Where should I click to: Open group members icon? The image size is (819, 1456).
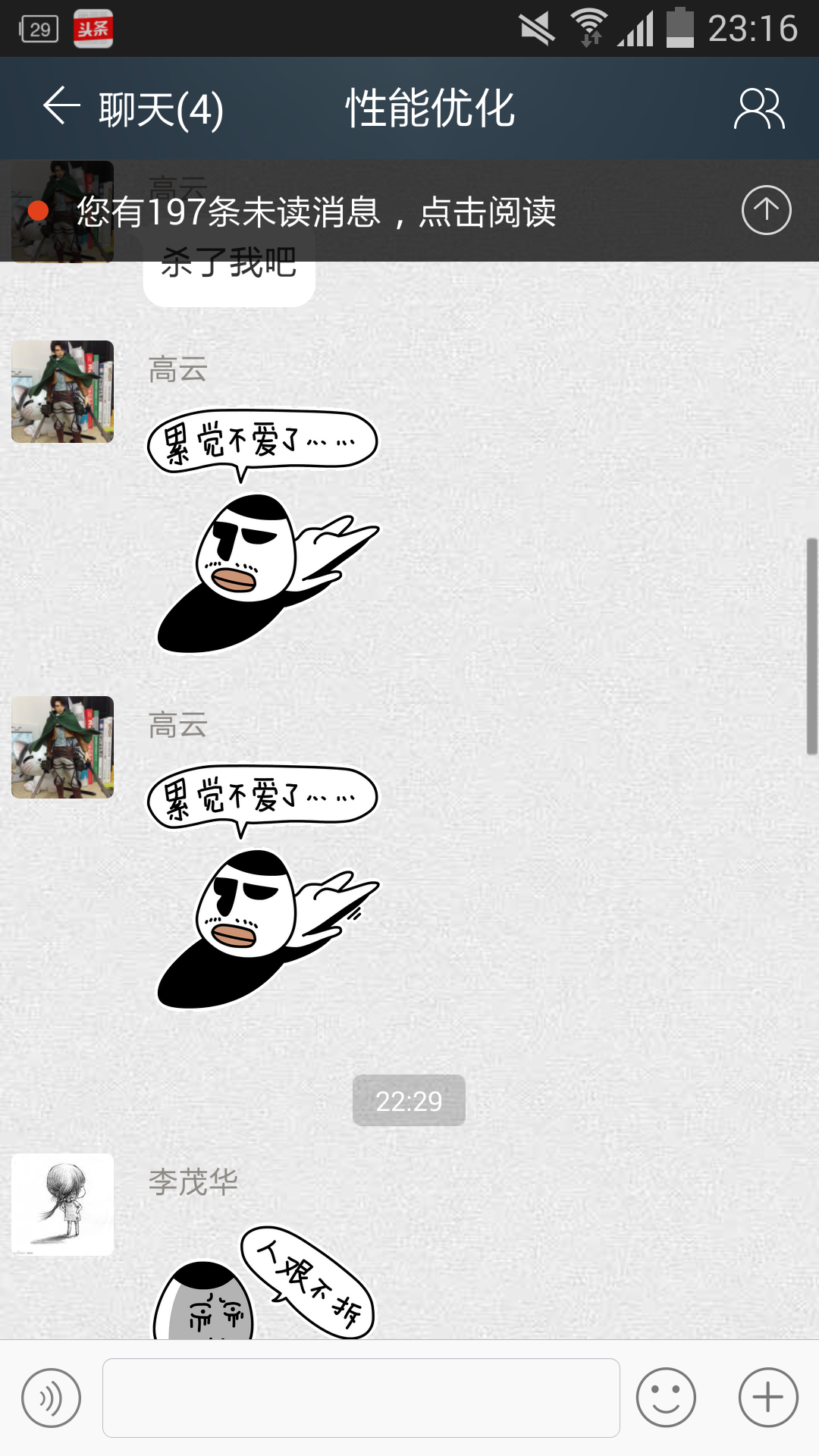[758, 108]
